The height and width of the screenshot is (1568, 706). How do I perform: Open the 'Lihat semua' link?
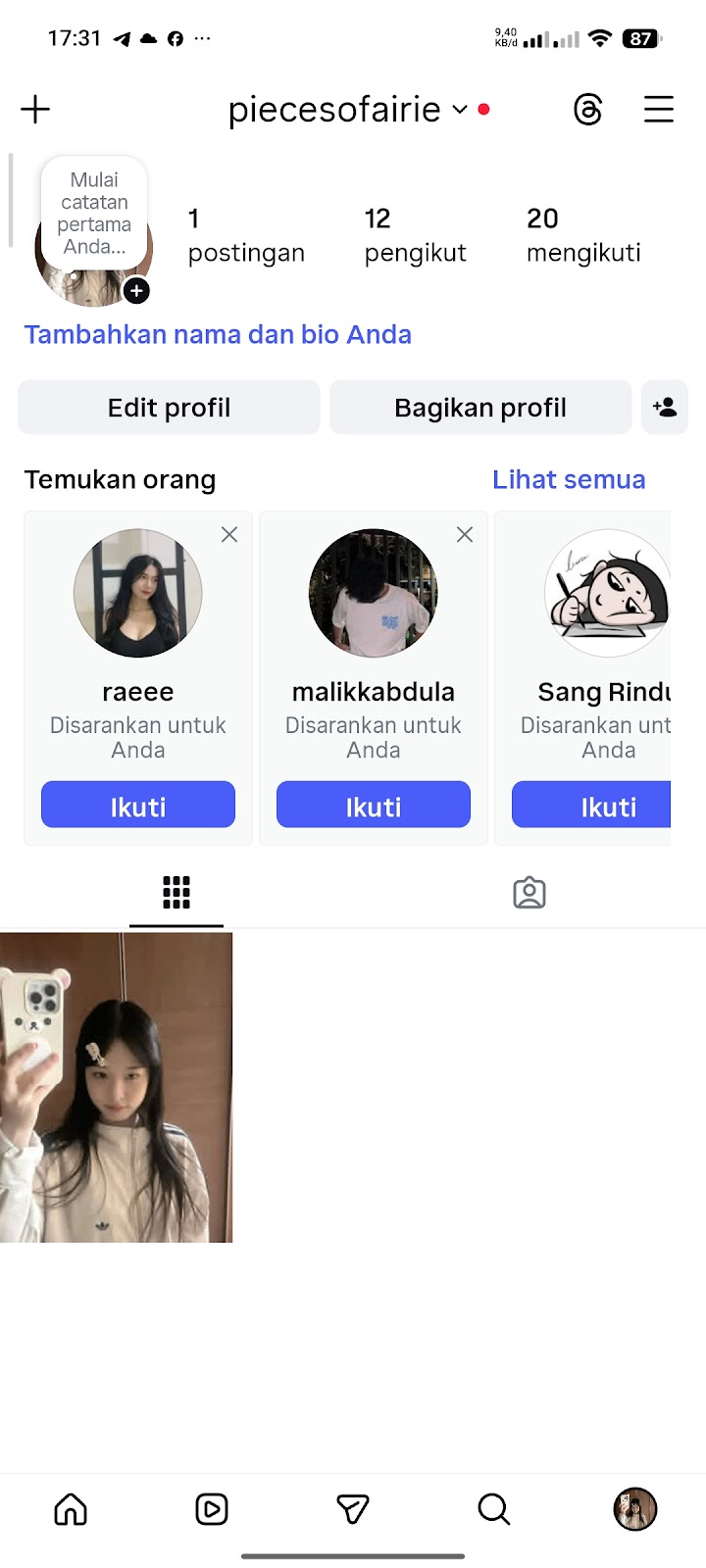569,480
